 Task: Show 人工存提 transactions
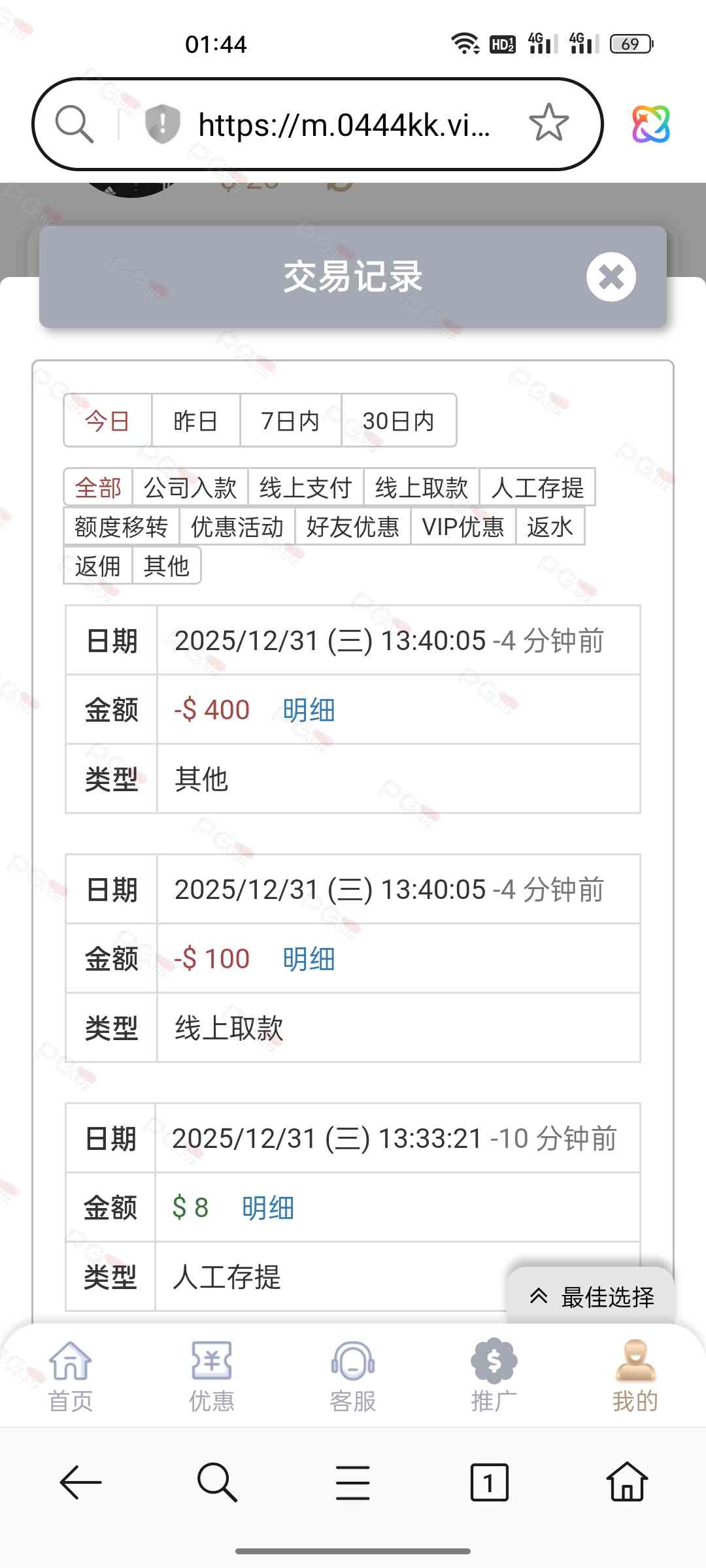[537, 487]
